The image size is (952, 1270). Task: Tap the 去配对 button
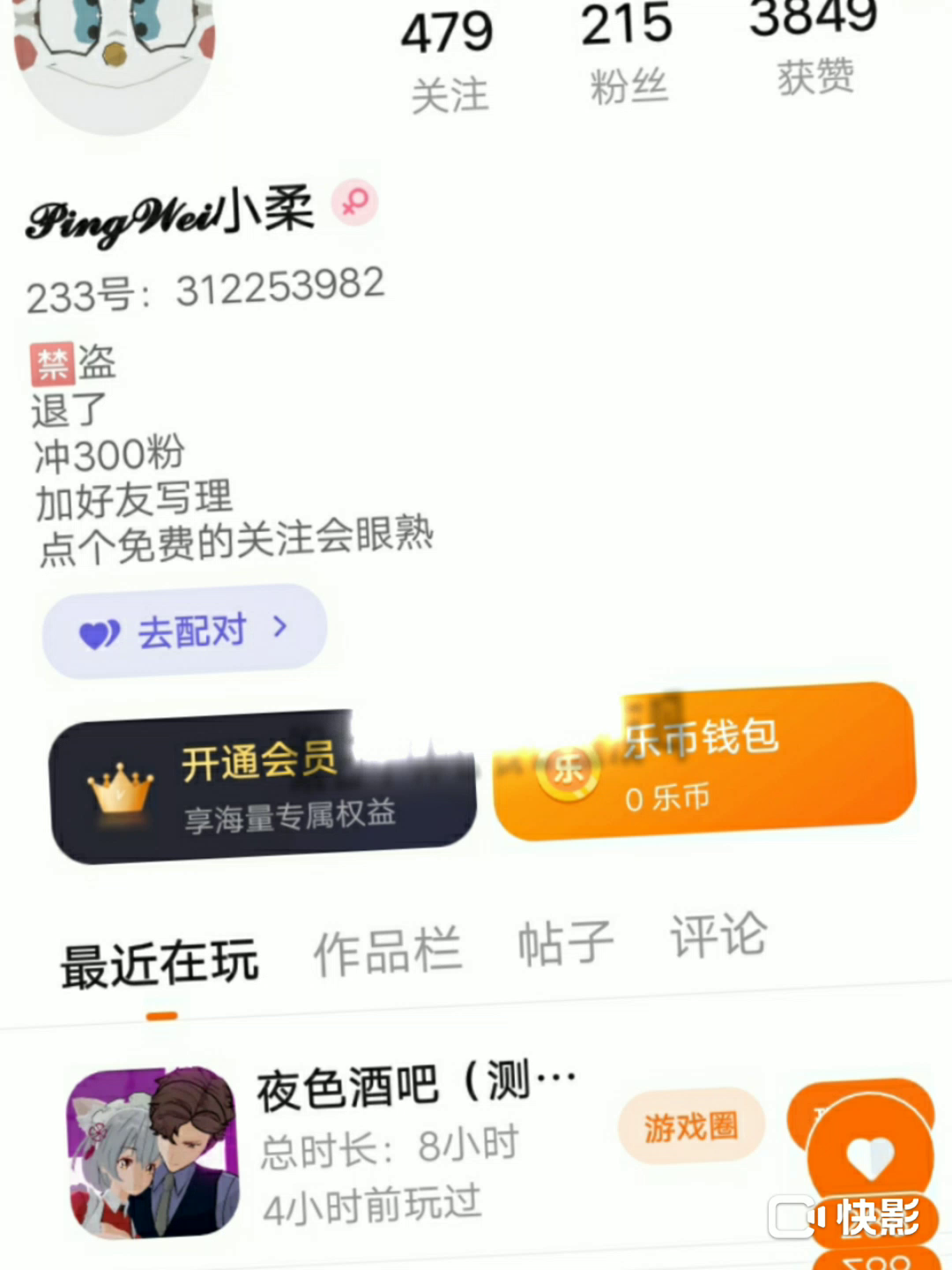click(x=185, y=631)
